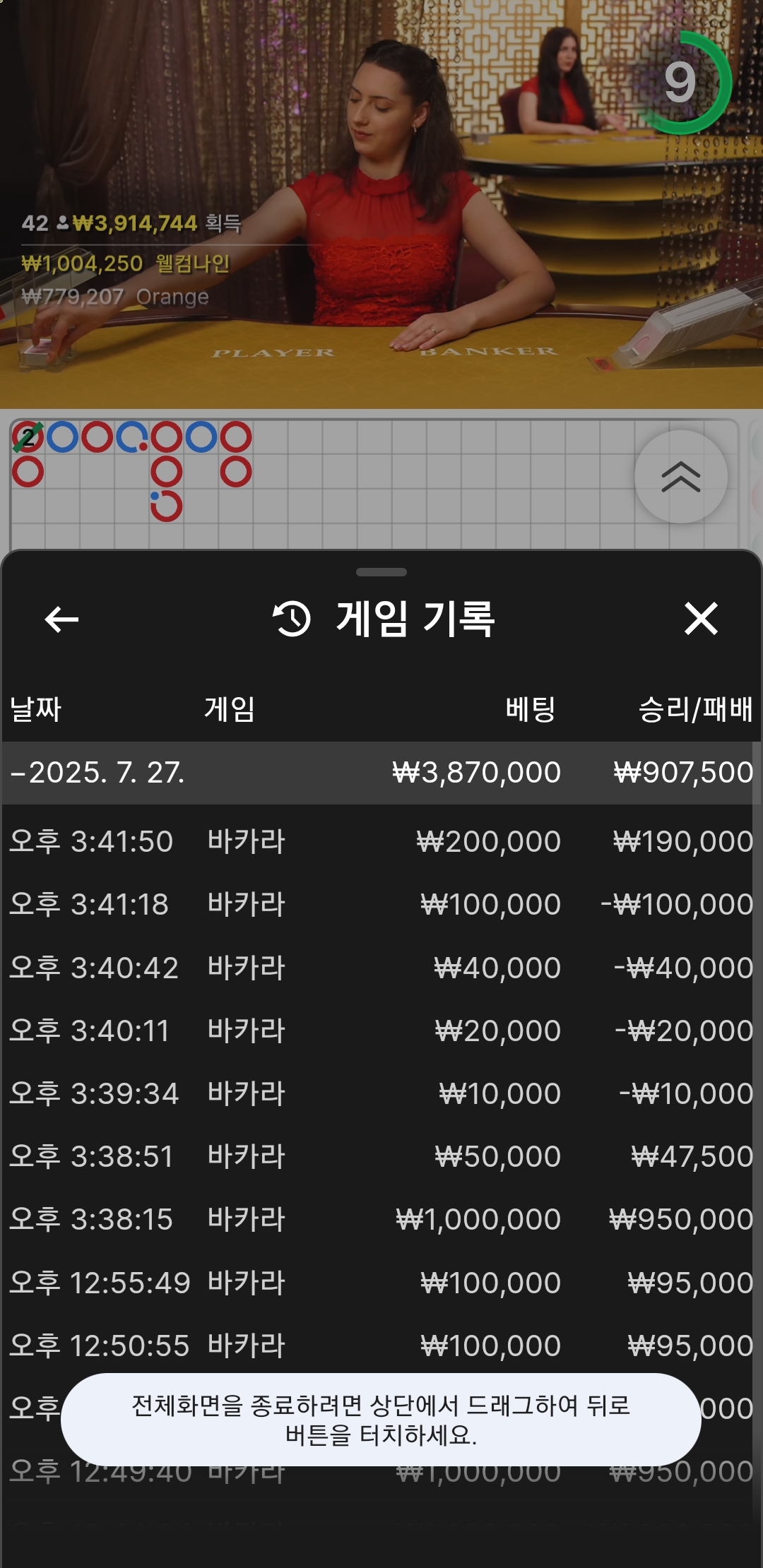Expand the roadmap with the double chevron button
Screen dimensions: 763x1568
point(680,477)
